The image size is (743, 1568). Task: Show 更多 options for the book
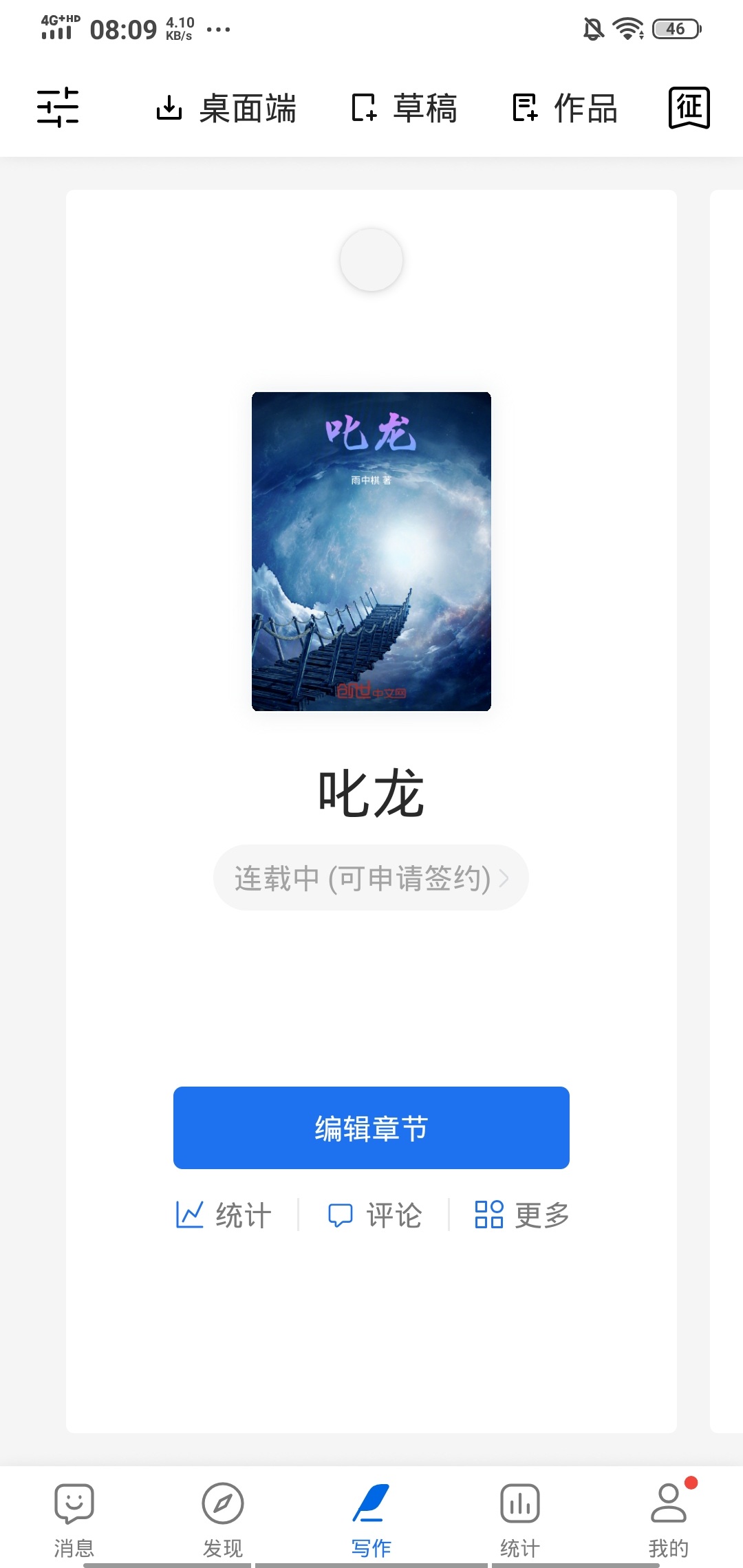pyautogui.click(x=522, y=1215)
